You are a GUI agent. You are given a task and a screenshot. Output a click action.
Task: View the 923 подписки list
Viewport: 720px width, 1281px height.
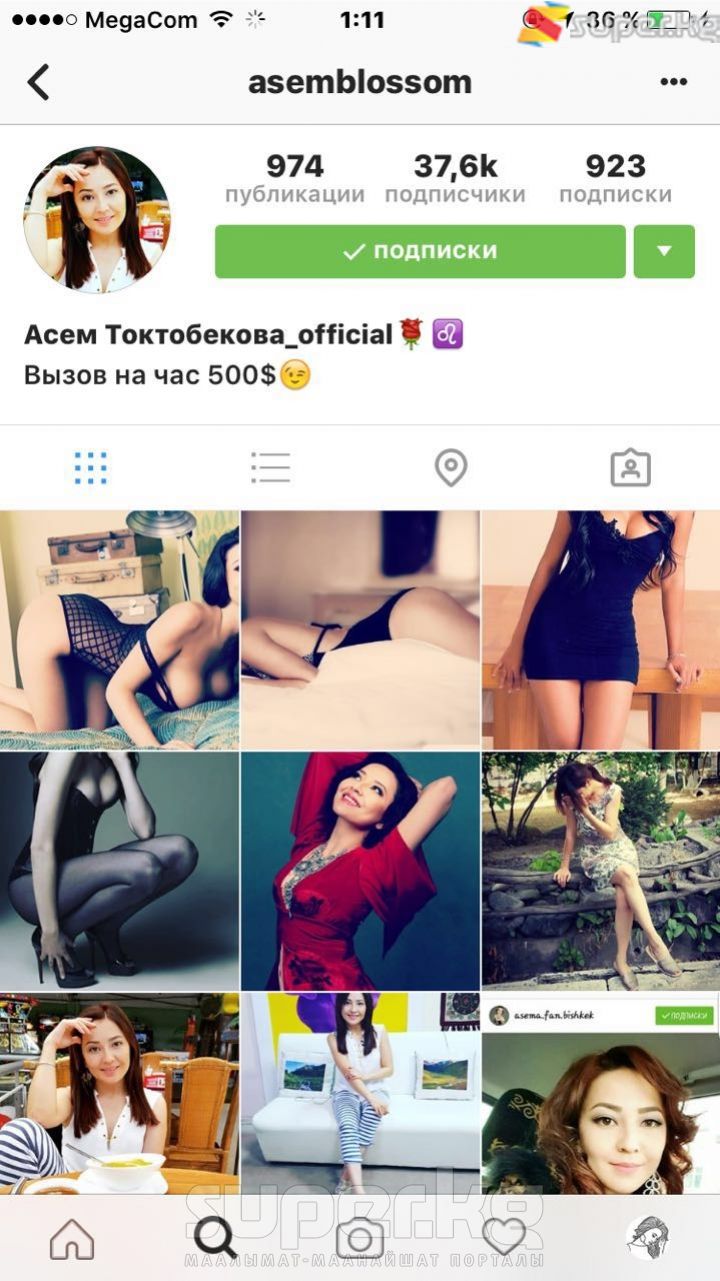pos(615,179)
